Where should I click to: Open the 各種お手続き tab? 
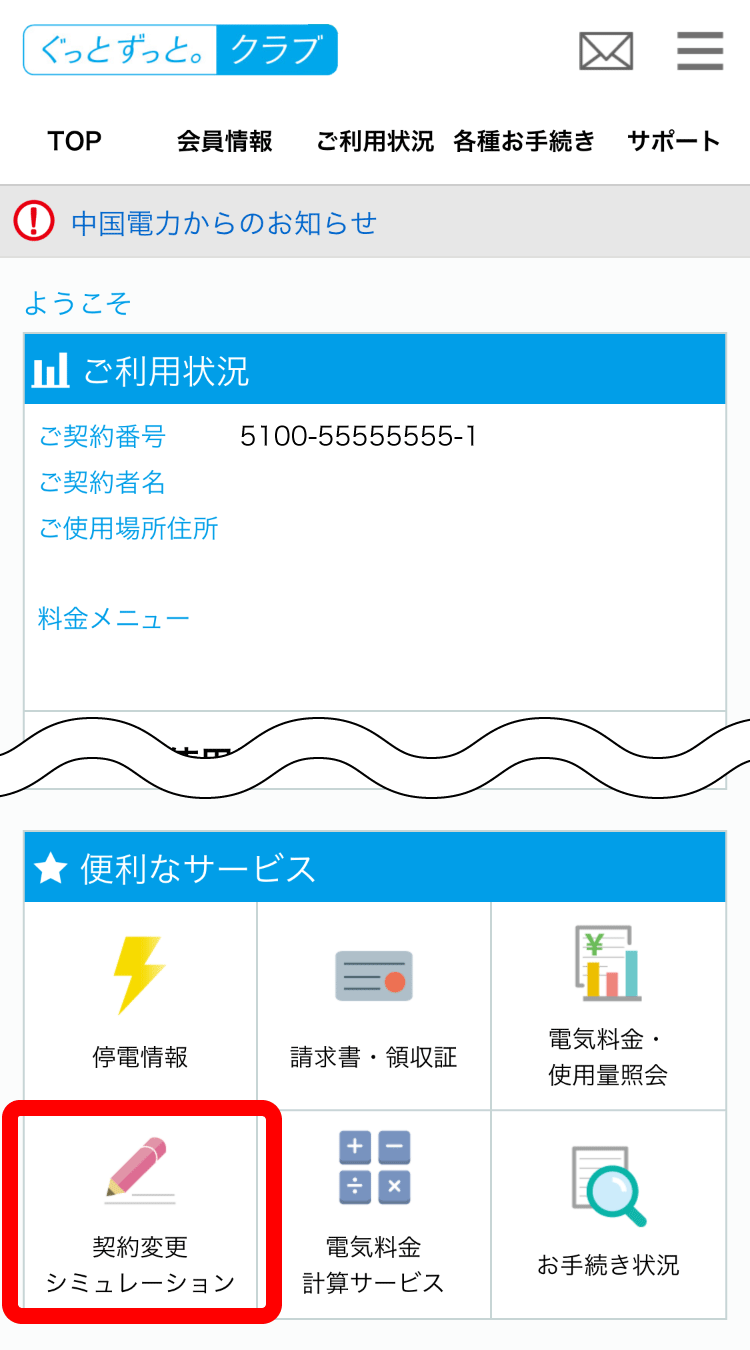point(524,142)
